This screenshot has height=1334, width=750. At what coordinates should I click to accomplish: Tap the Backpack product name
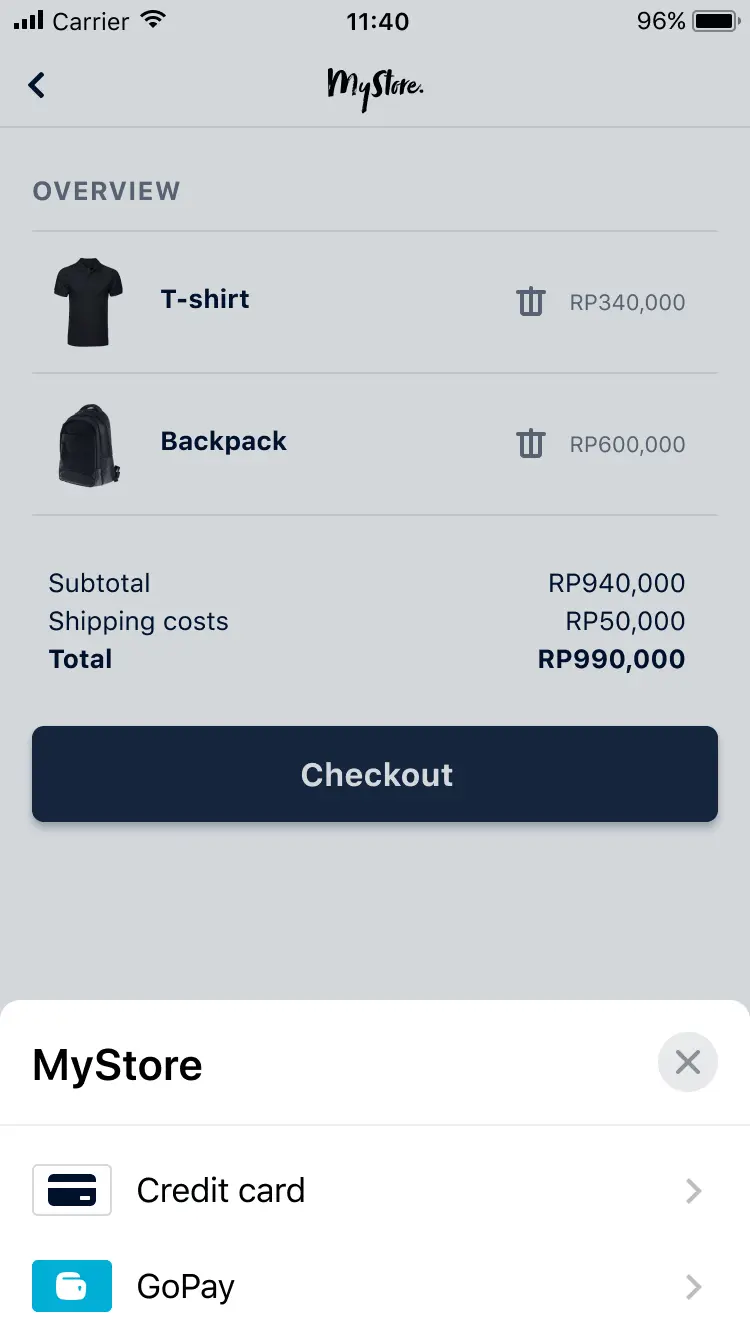tap(223, 440)
